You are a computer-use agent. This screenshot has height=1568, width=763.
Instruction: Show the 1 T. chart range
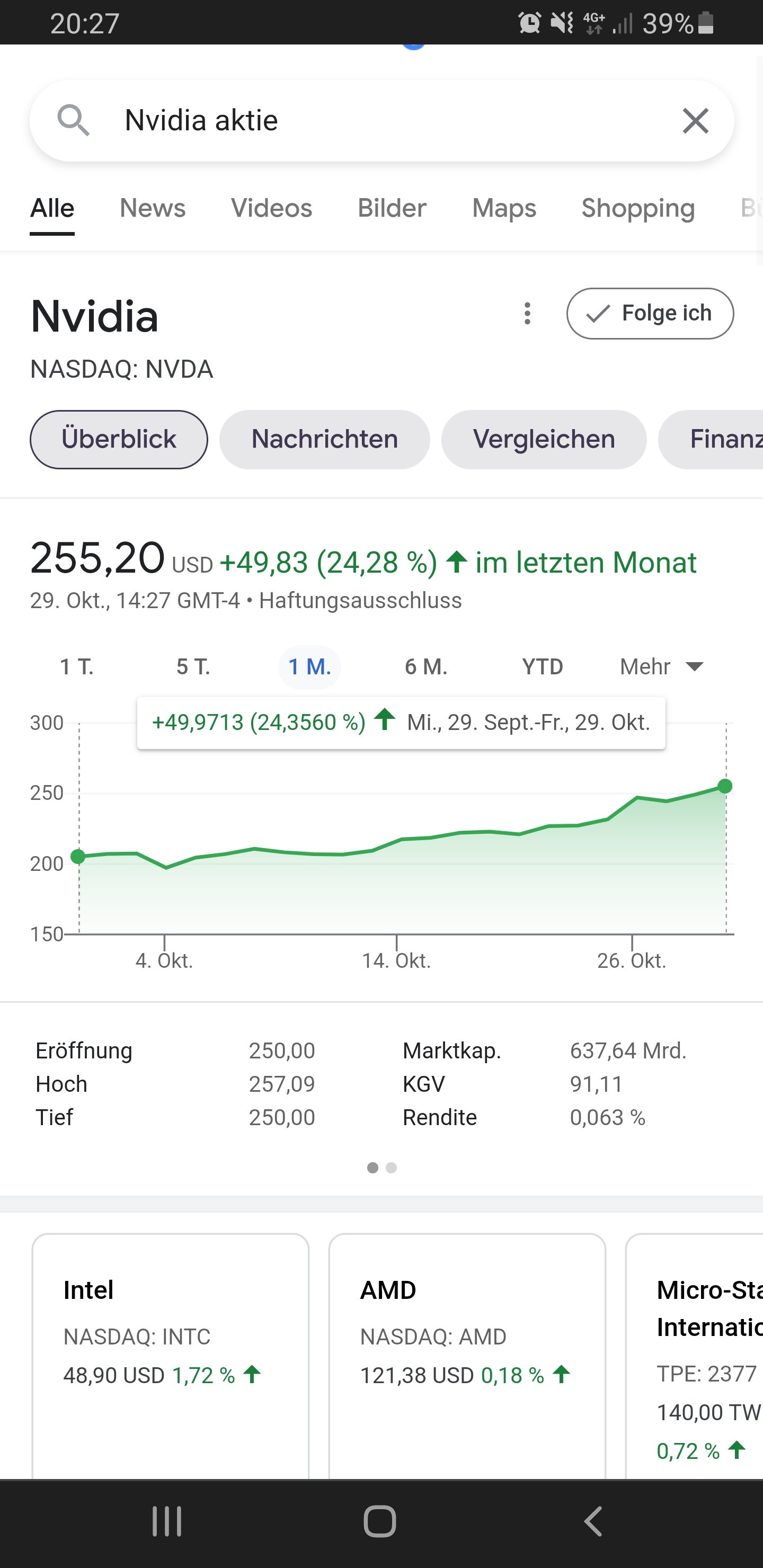point(77,667)
